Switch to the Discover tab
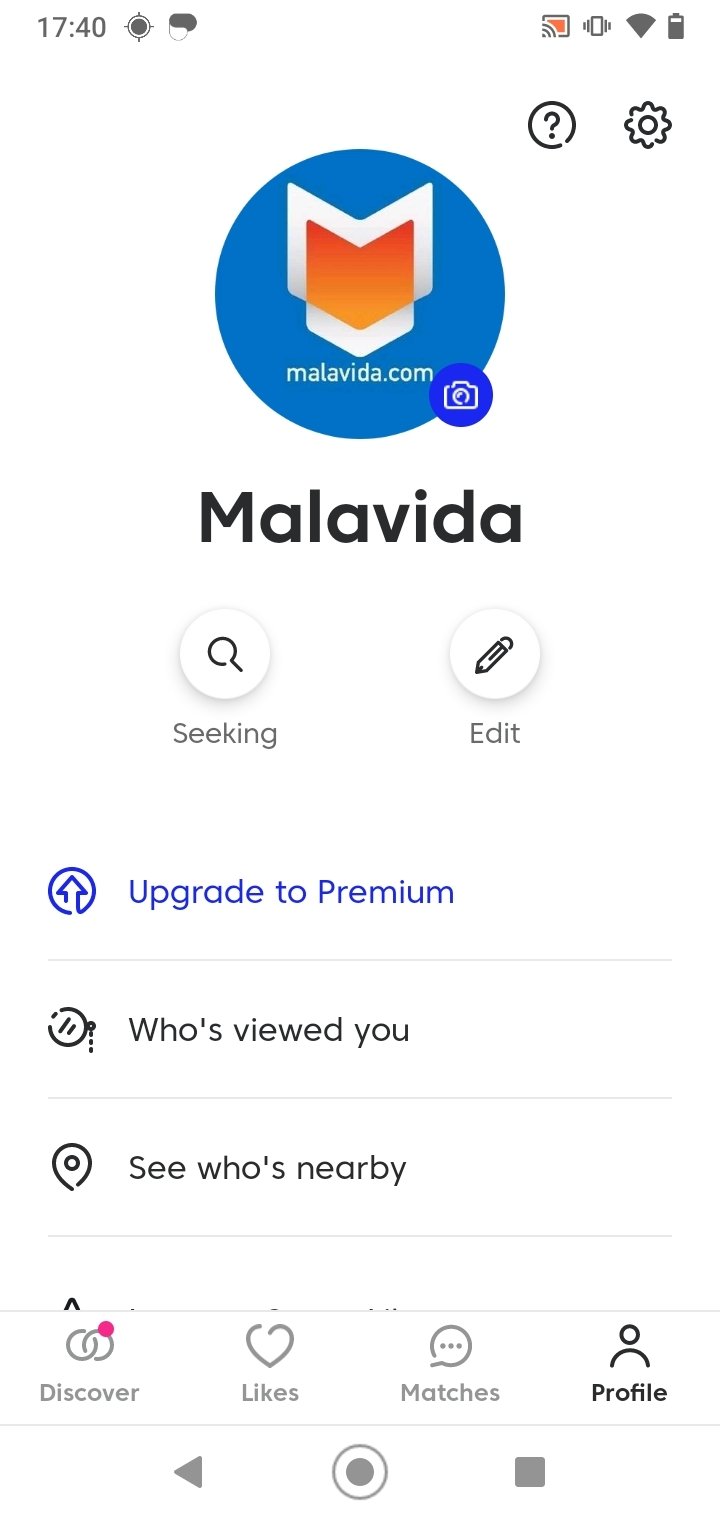Screen dimensions: 720x1520 pyautogui.click(x=89, y=1364)
